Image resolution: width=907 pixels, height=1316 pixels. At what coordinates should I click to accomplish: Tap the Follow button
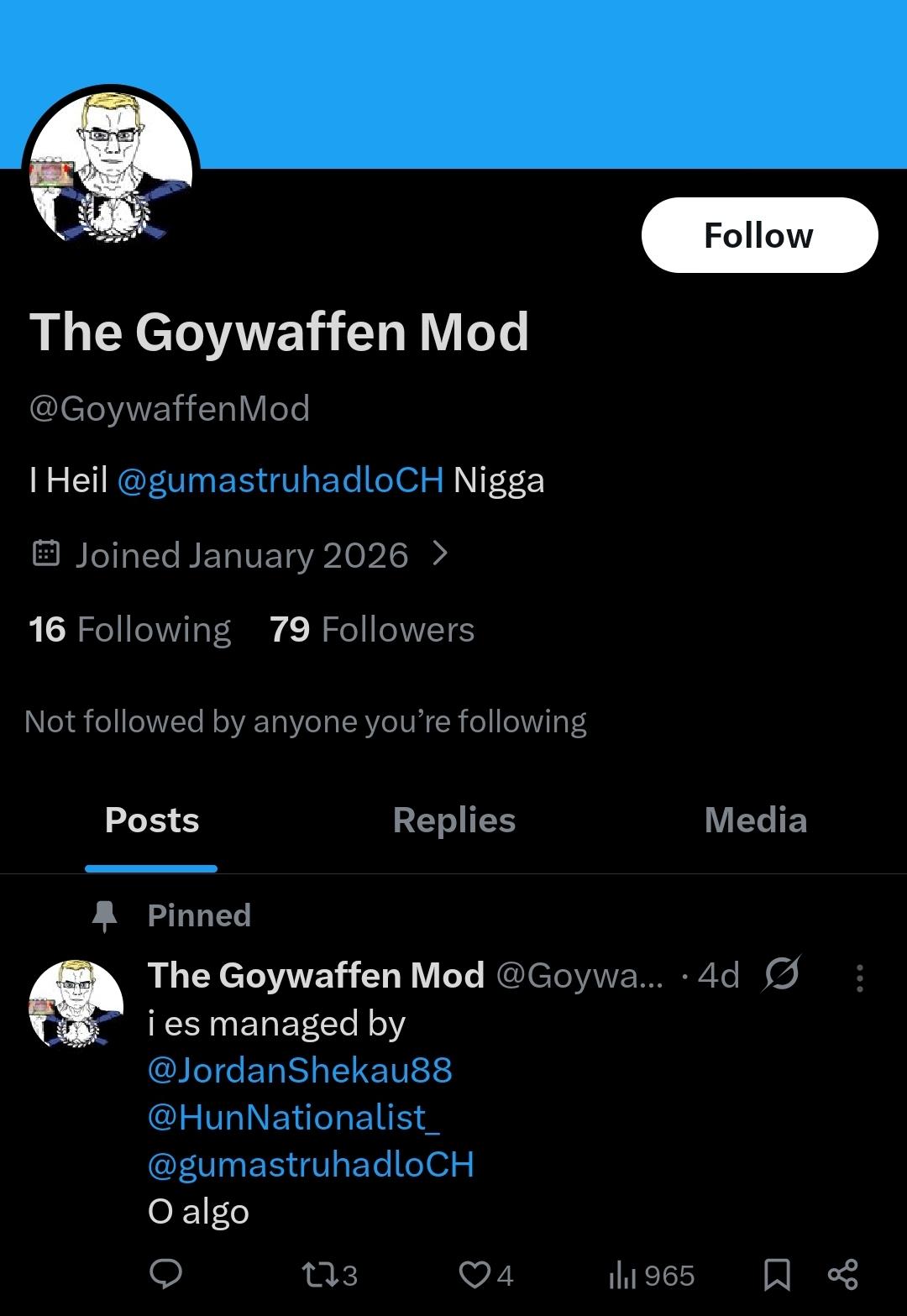759,235
